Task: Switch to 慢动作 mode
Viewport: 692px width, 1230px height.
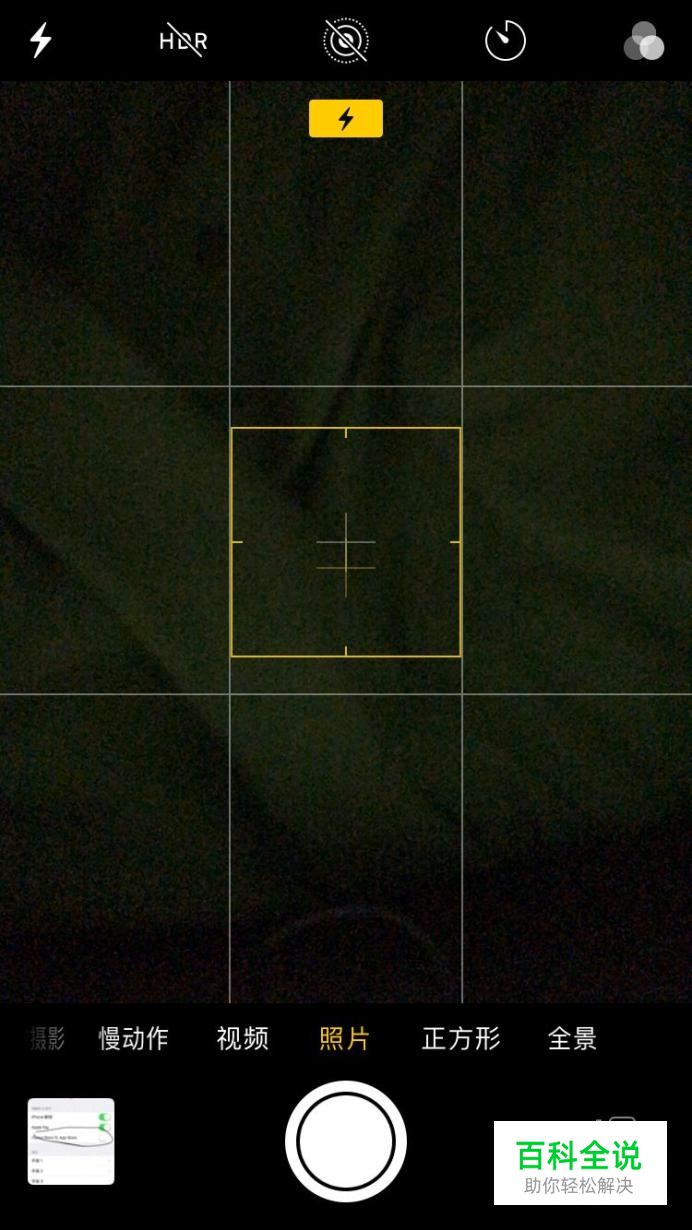Action: click(x=133, y=1038)
